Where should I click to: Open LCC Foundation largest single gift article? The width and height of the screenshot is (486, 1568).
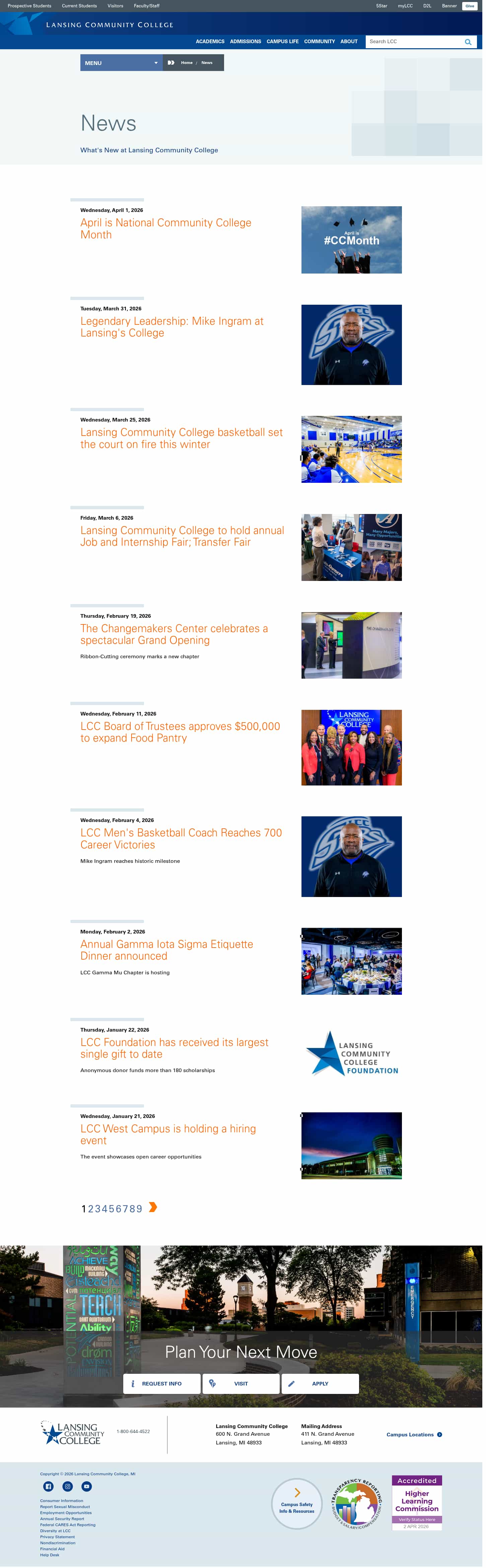[x=174, y=1048]
